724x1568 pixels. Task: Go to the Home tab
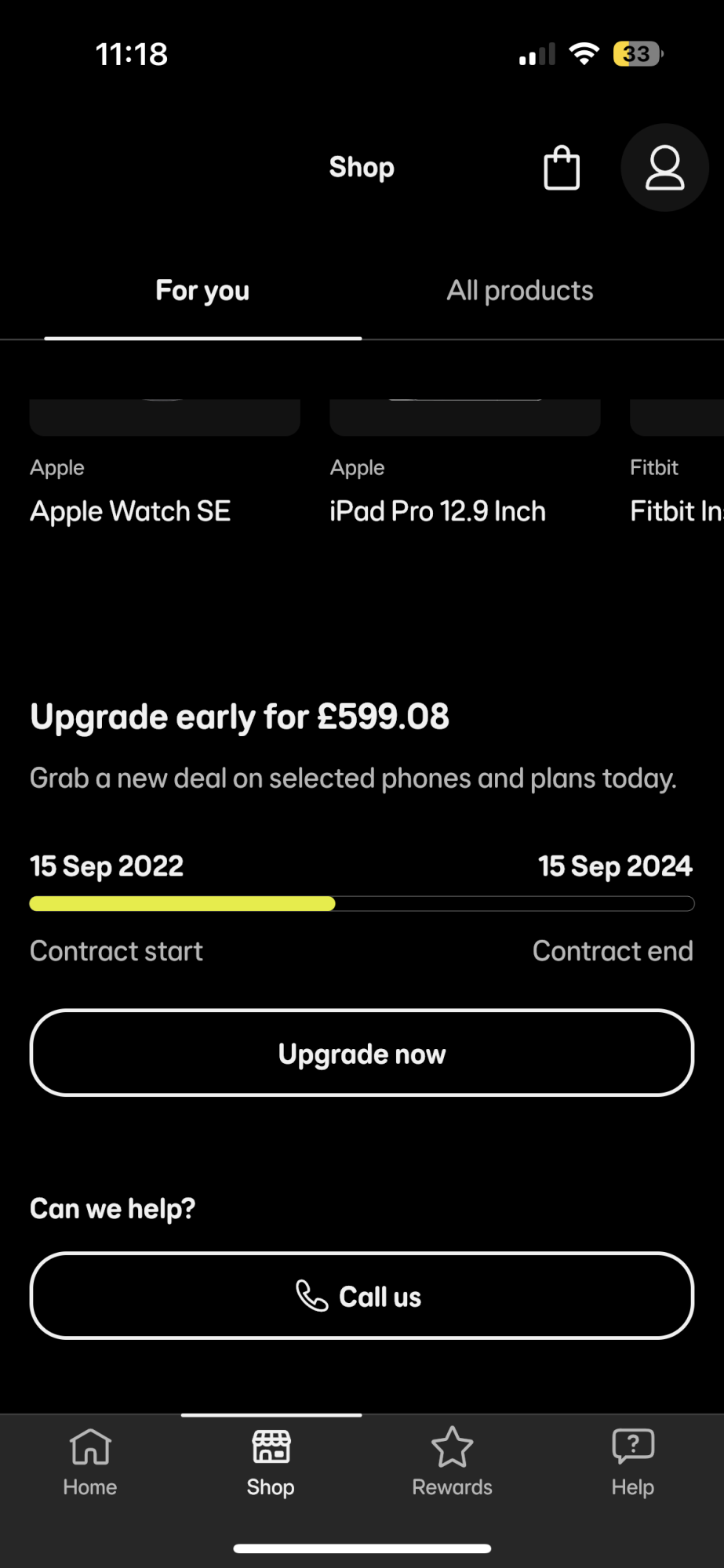pos(90,1463)
